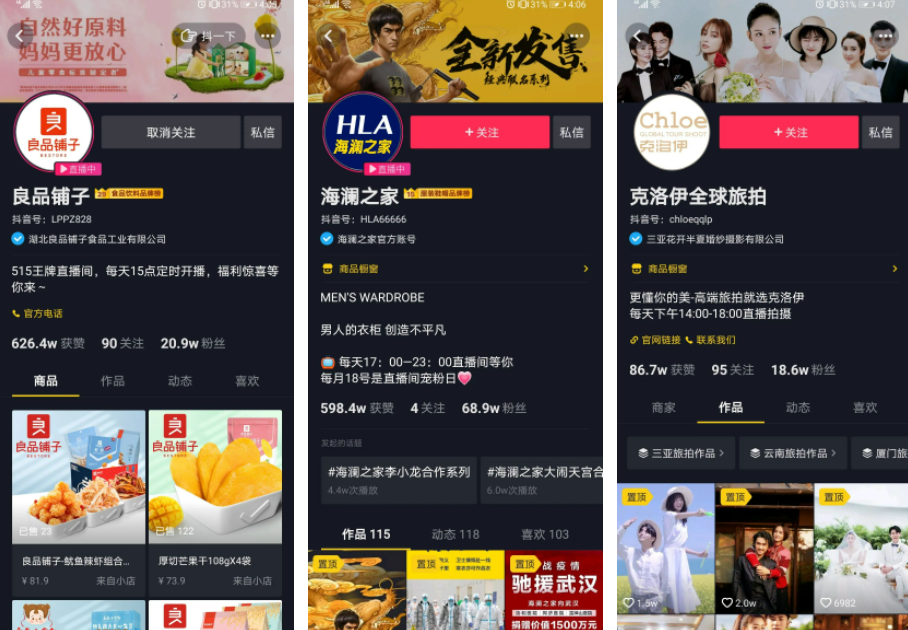Go back from the 克洛伊全球旅拍 profile
This screenshot has height=630, width=908.
click(x=637, y=36)
